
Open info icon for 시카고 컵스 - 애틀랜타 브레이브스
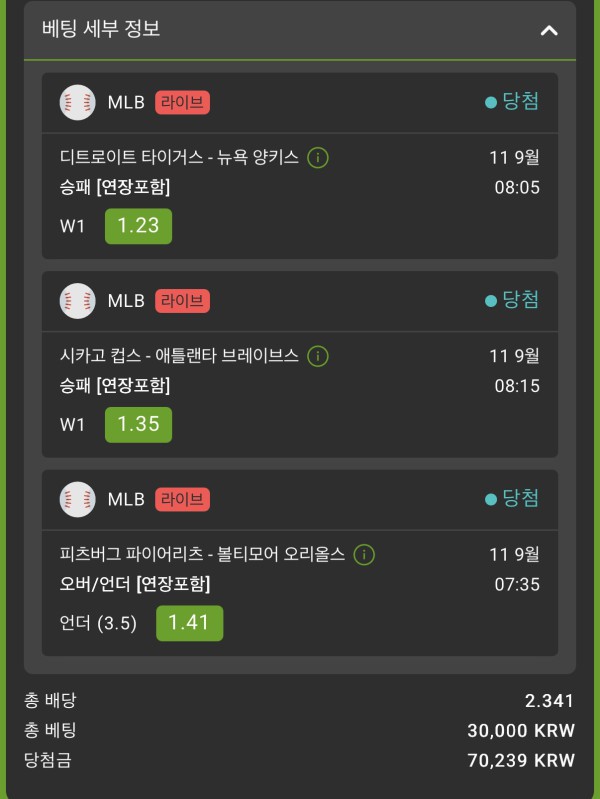pos(318,356)
